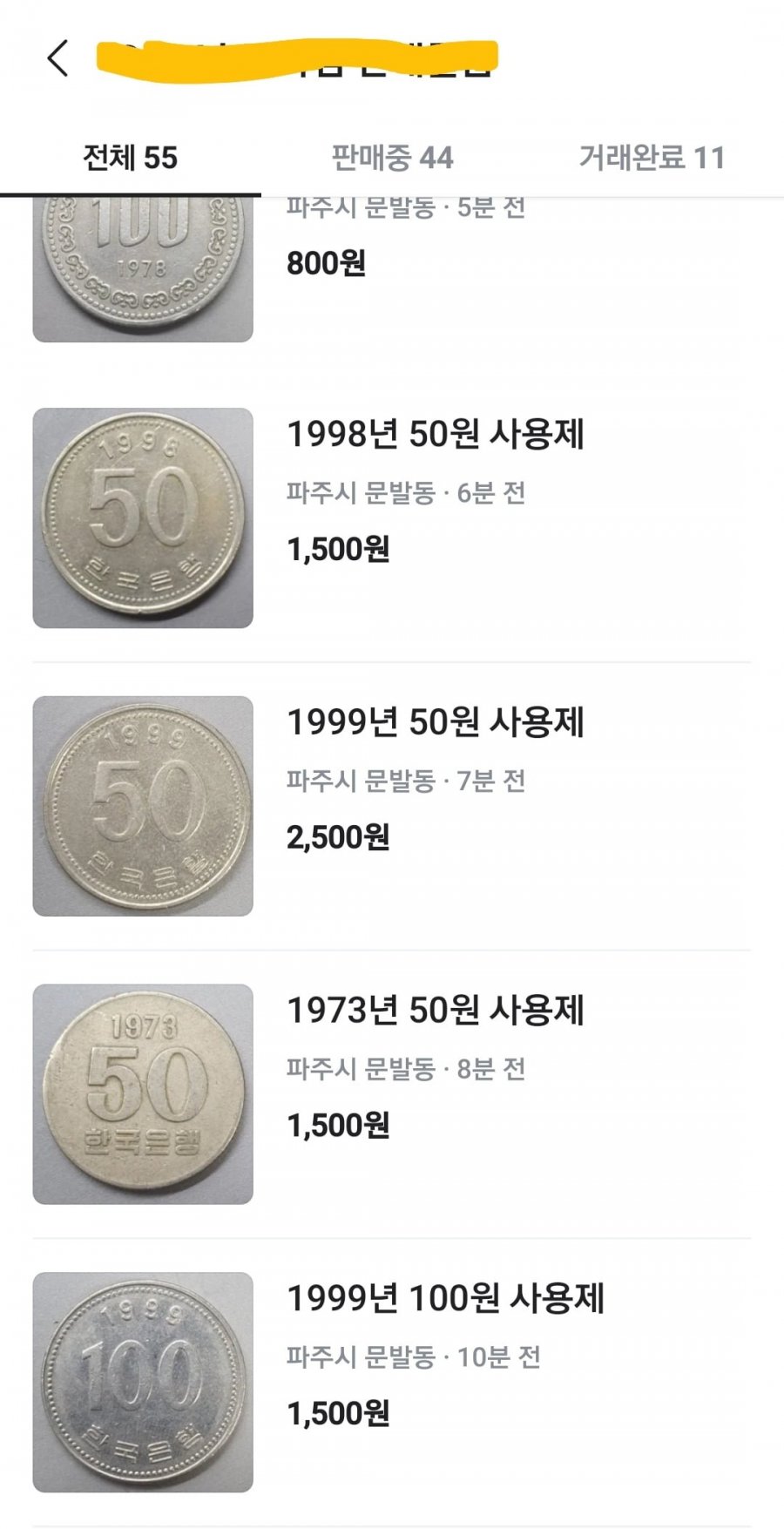Open the 1998년 50원 사용제 listing
This screenshot has width=784, height=1529.
tap(435, 435)
